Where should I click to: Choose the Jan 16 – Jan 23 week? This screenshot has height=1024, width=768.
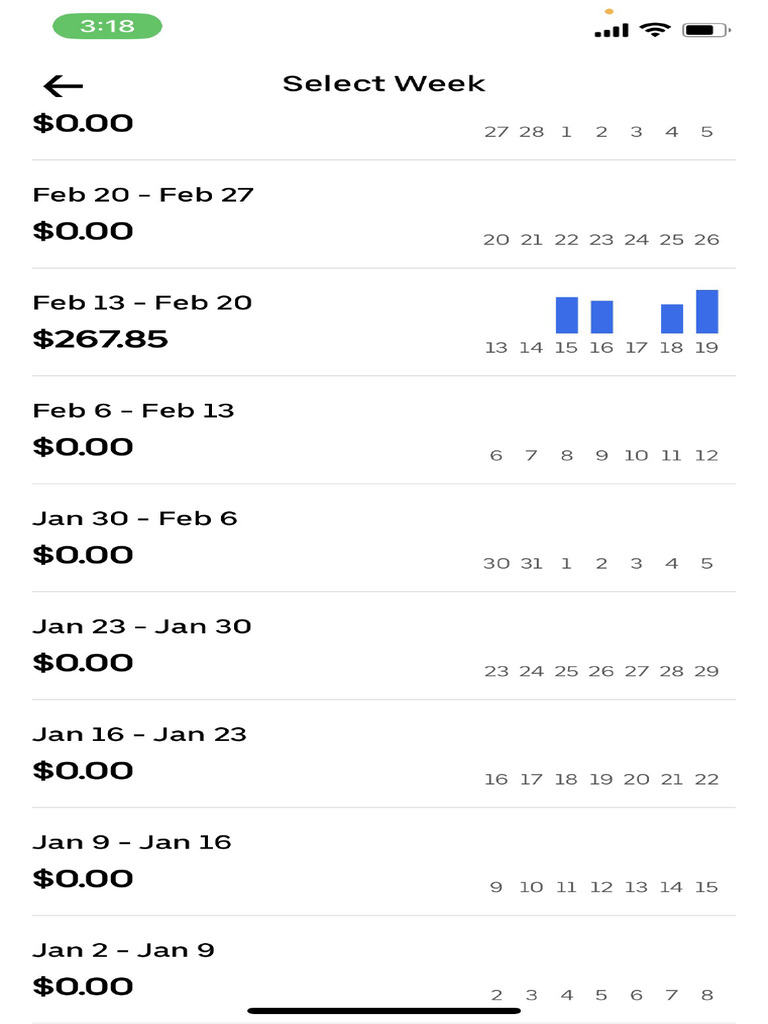383,754
